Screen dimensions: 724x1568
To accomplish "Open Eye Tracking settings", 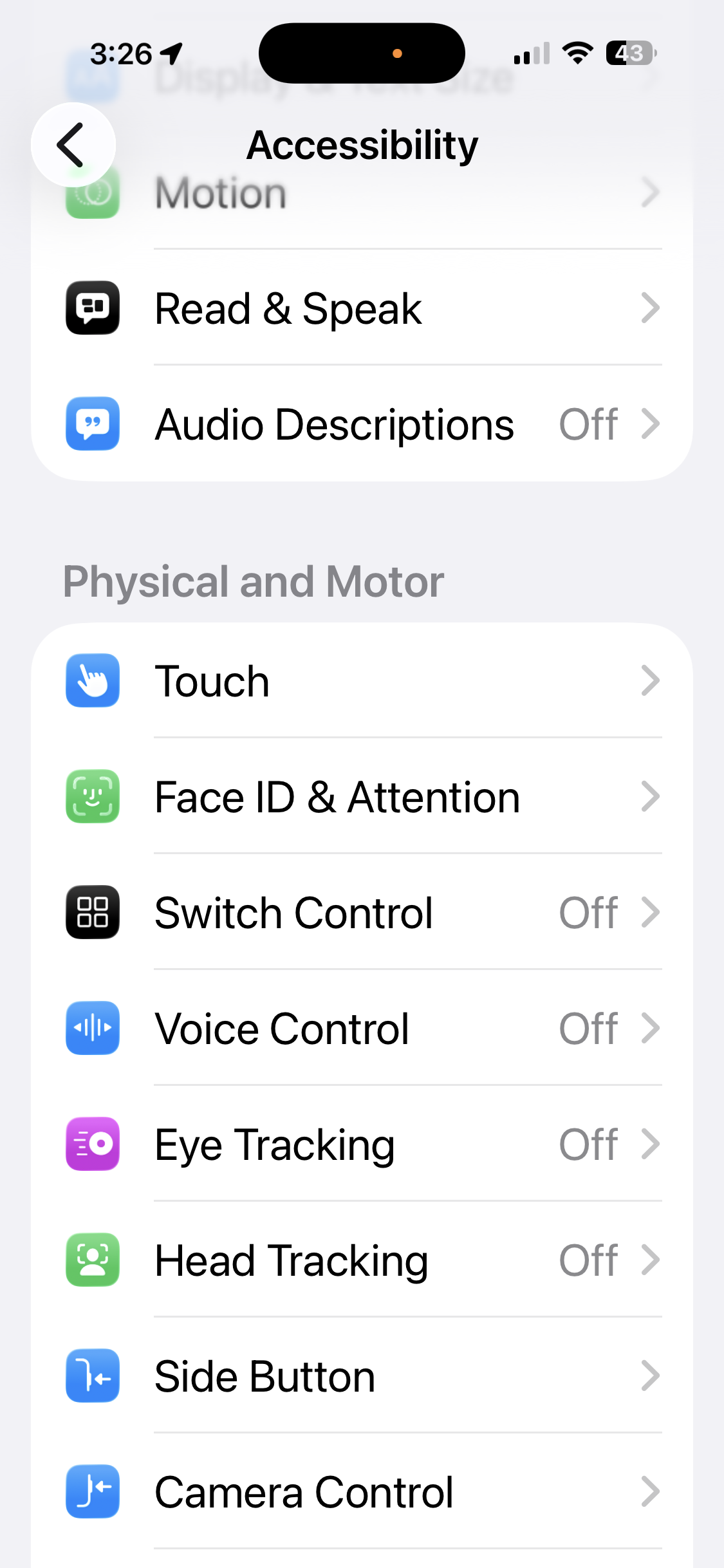I will [x=362, y=1144].
